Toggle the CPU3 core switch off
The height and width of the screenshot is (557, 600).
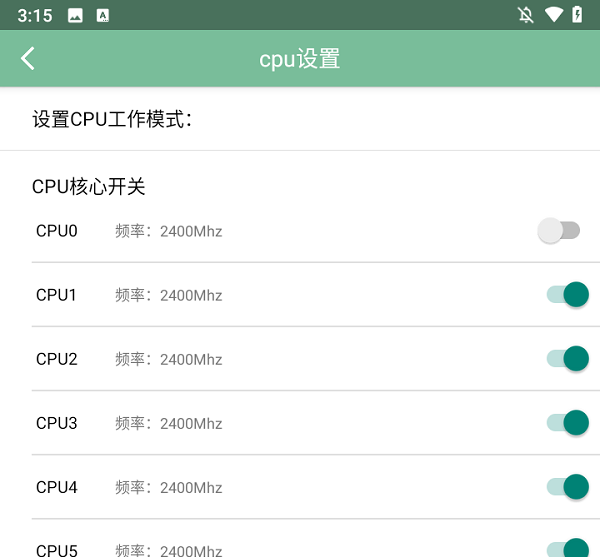[x=567, y=423]
